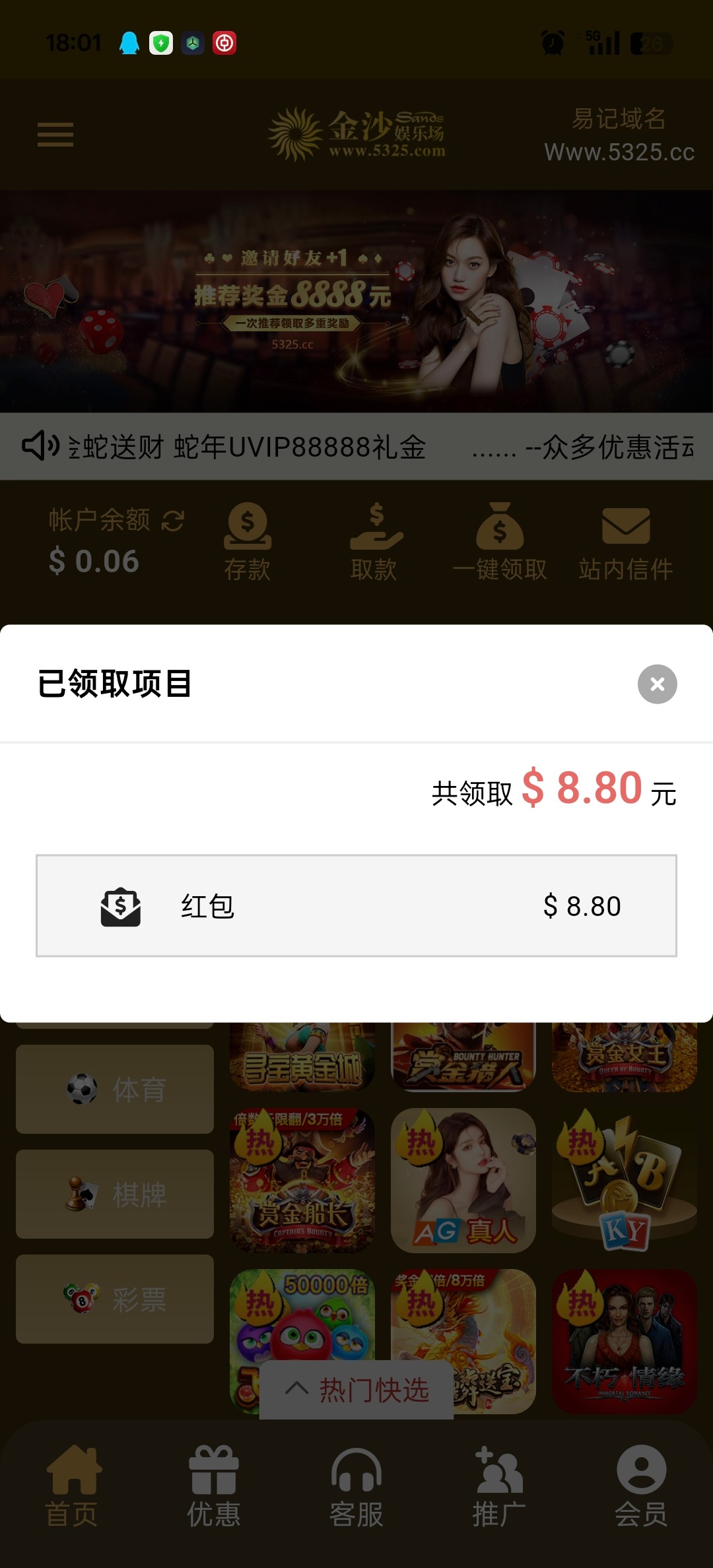713x1568 pixels.
Task: Switch to the 客服 tab
Action: click(356, 1486)
